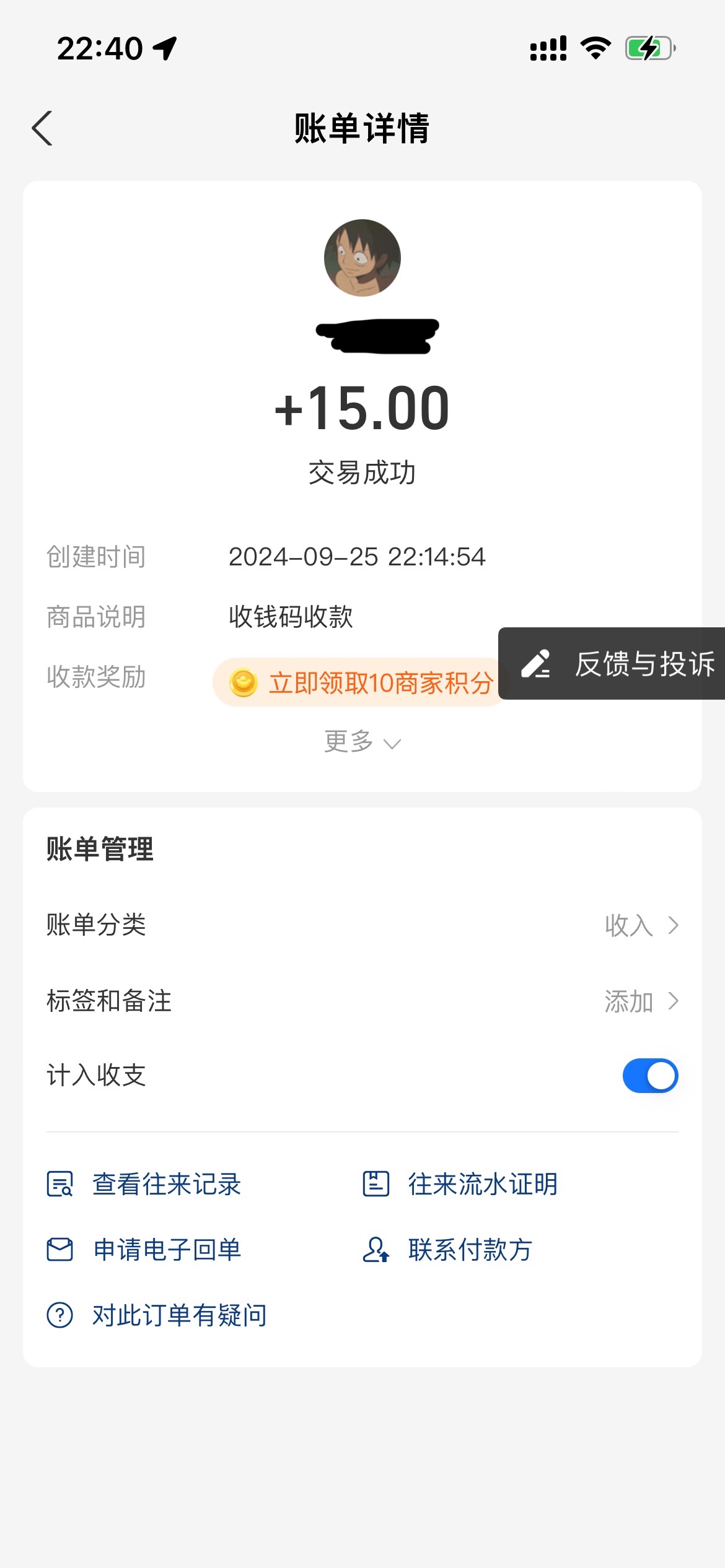Screen dimensions: 725x1568
Task: Turn off the 计入收支 switch
Action: 649,1076
